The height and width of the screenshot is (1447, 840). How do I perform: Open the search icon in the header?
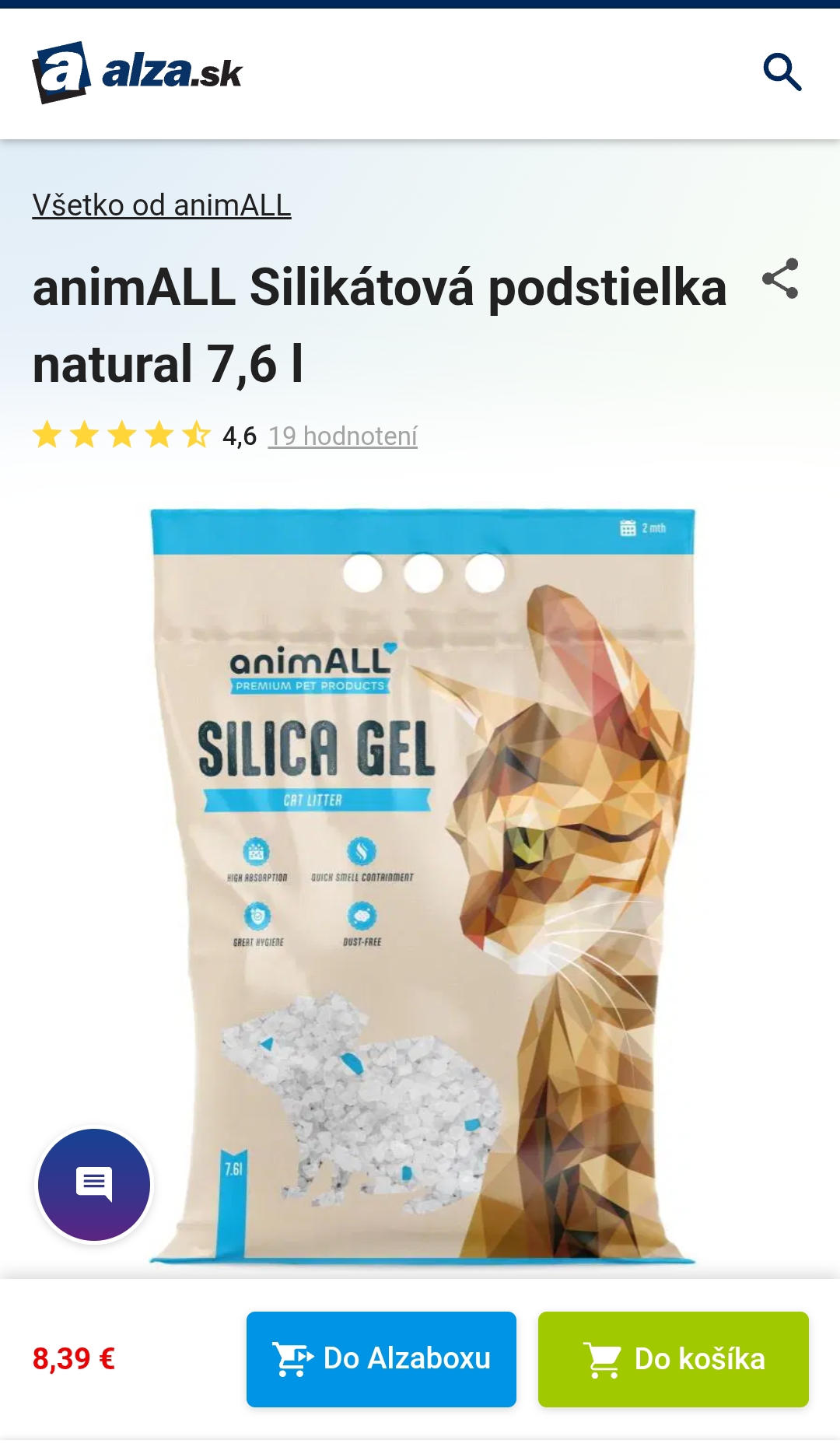click(782, 72)
